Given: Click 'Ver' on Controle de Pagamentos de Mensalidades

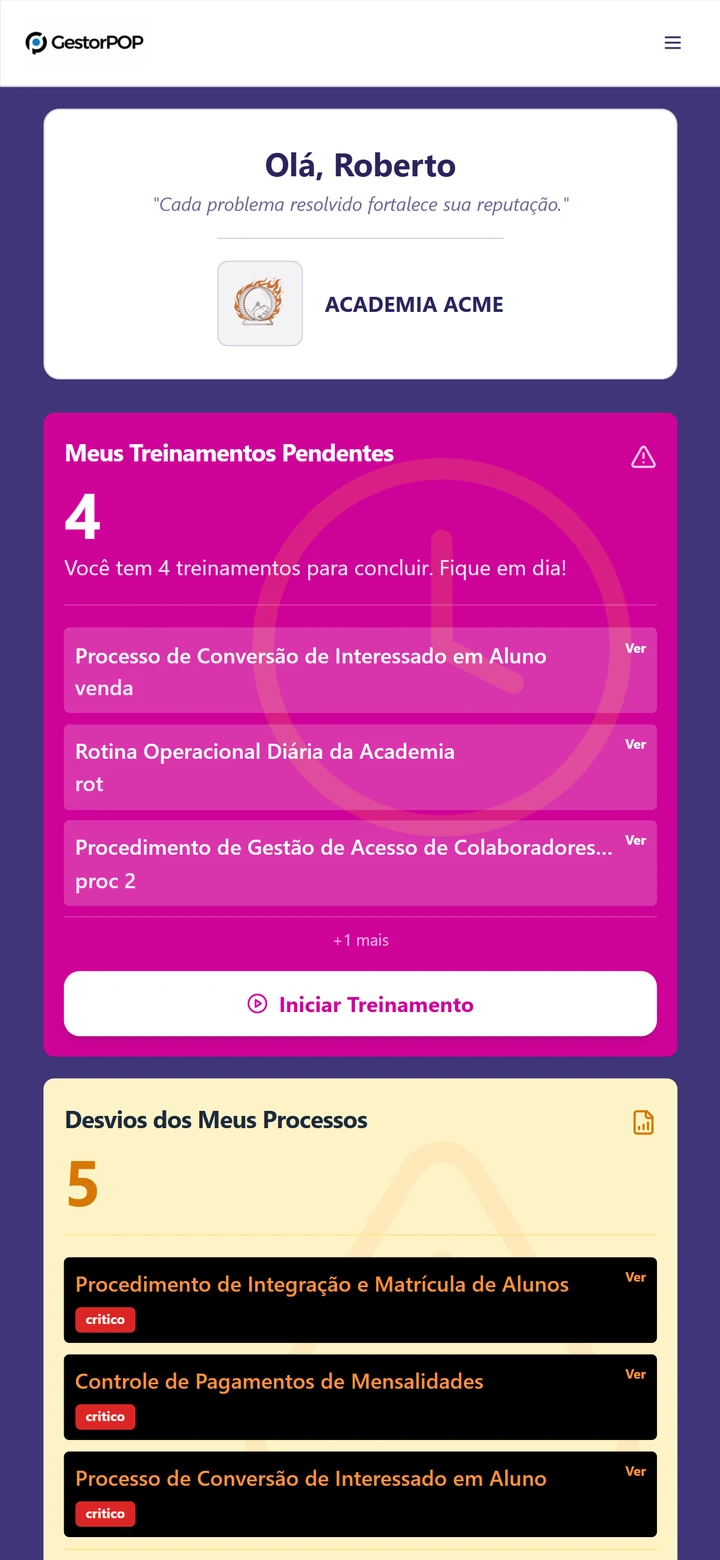Looking at the screenshot, I should tap(635, 1374).
